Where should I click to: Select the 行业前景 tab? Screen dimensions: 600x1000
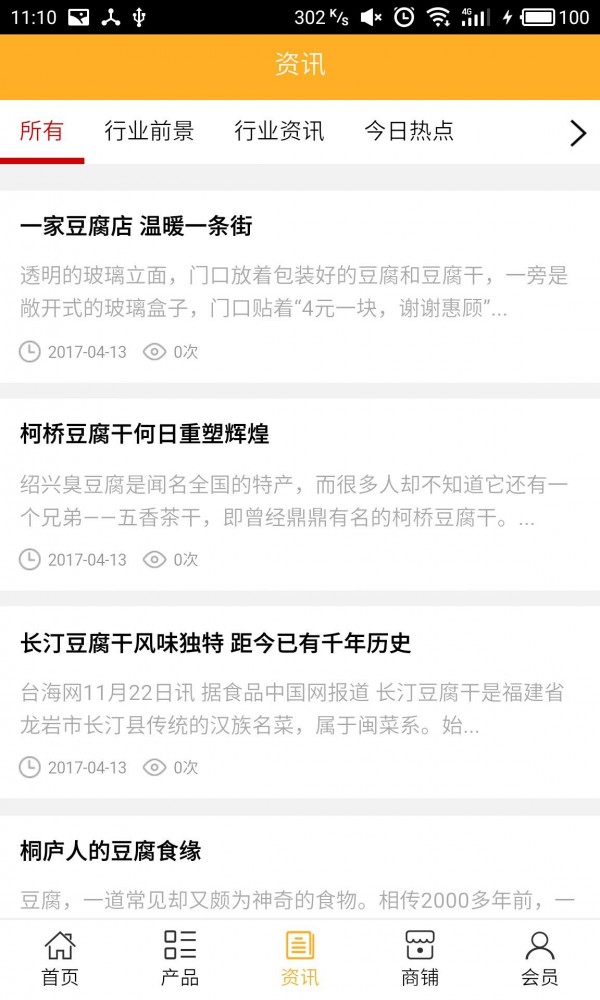click(x=149, y=131)
